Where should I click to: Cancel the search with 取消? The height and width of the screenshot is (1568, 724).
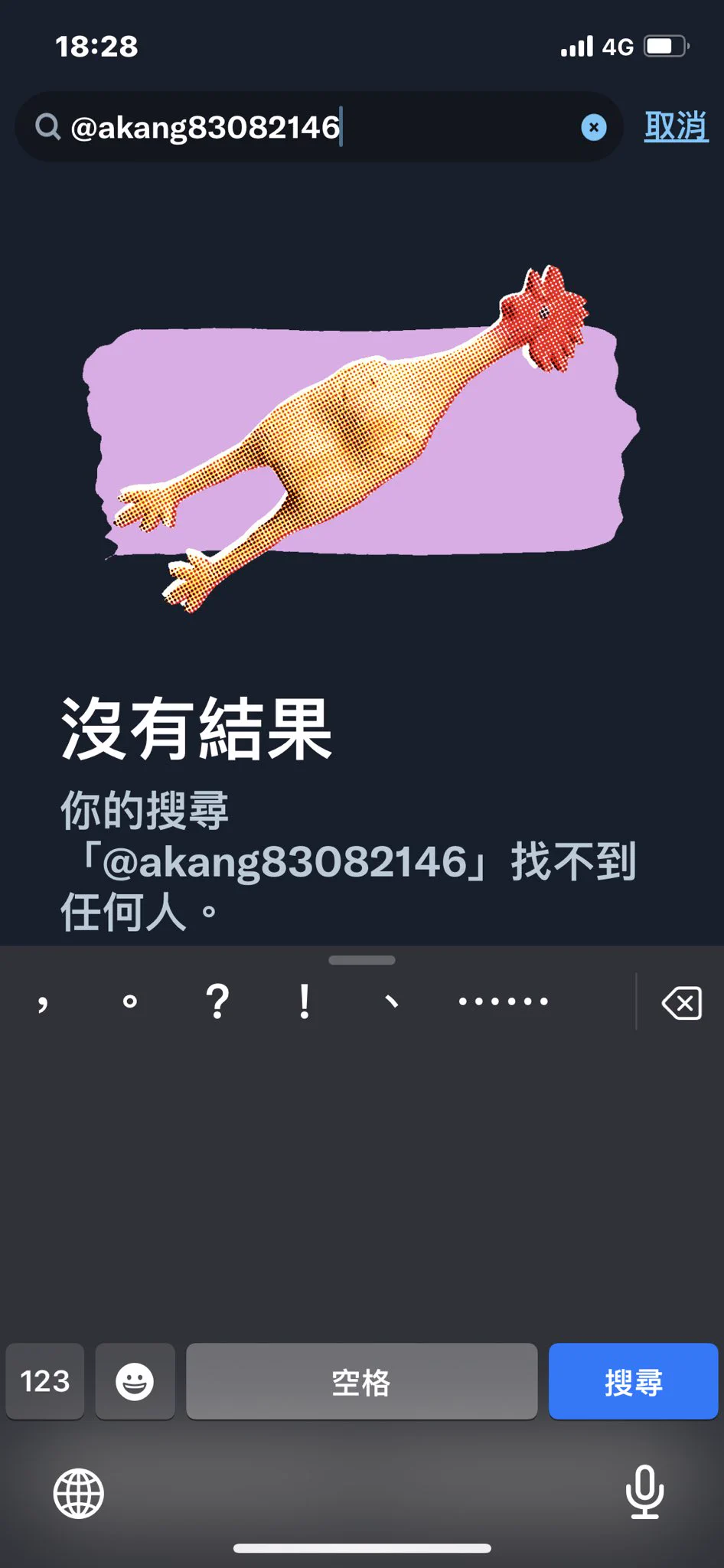[675, 126]
